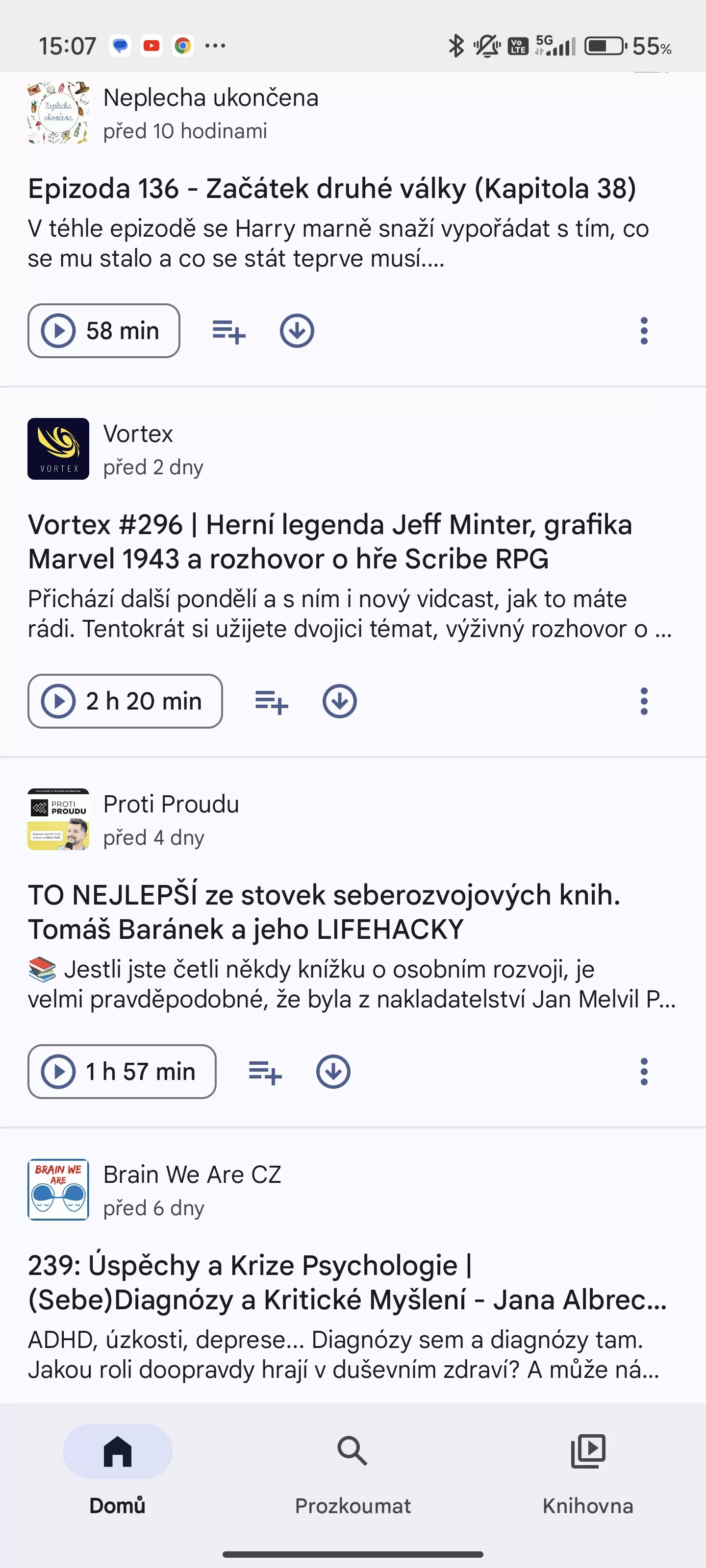Play the 2 h 20 min Vortex episode
706x1568 pixels.
125,701
